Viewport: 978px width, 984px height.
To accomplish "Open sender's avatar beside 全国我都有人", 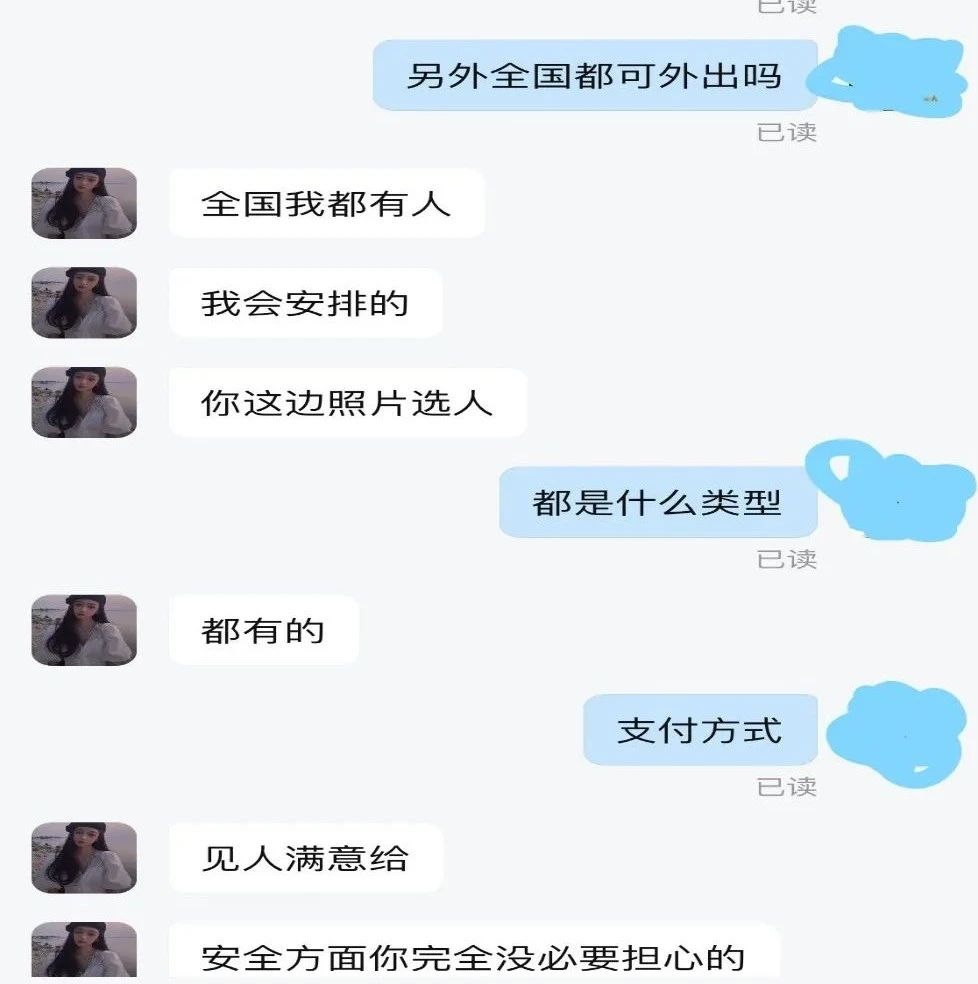I will 84,204.
